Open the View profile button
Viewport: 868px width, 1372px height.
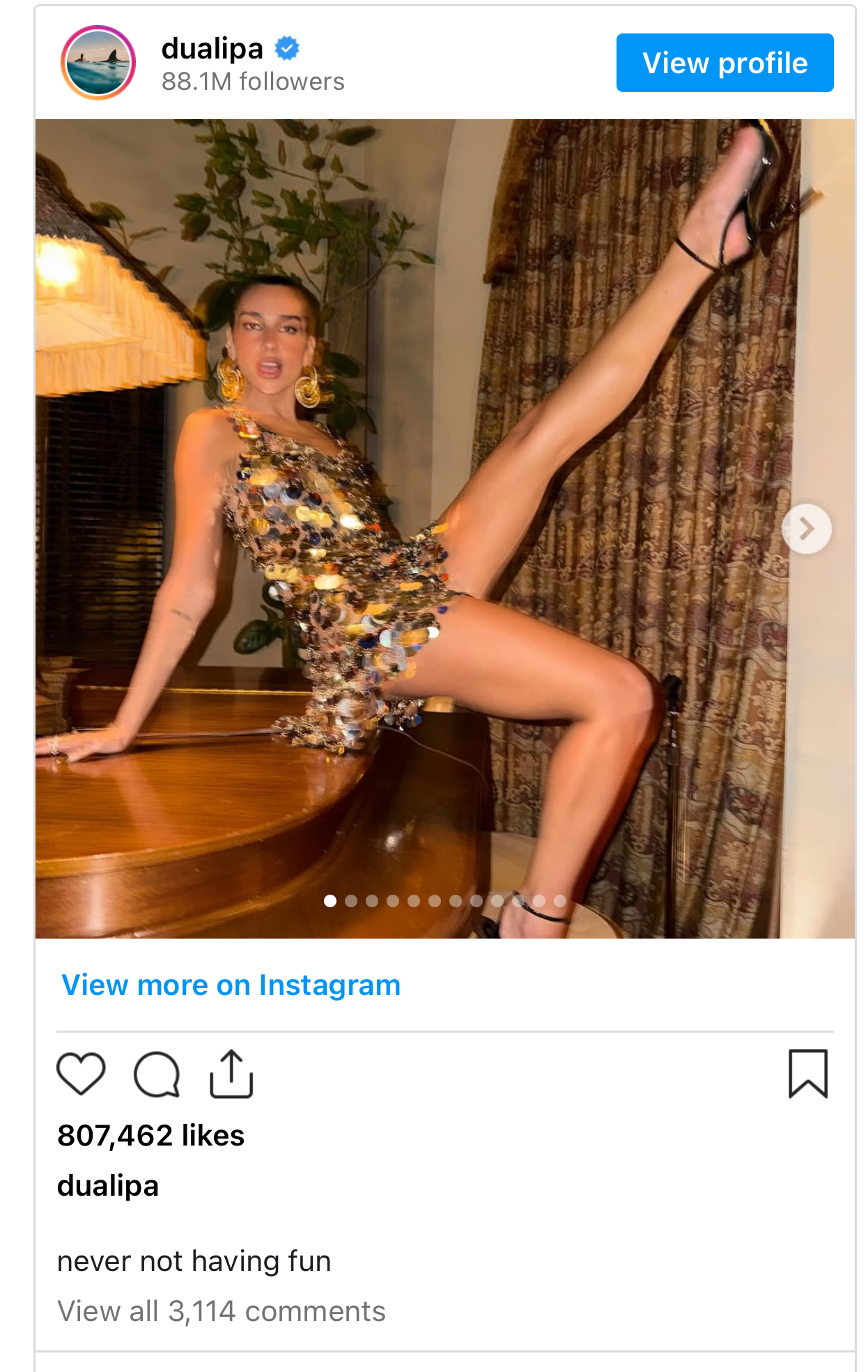[724, 63]
